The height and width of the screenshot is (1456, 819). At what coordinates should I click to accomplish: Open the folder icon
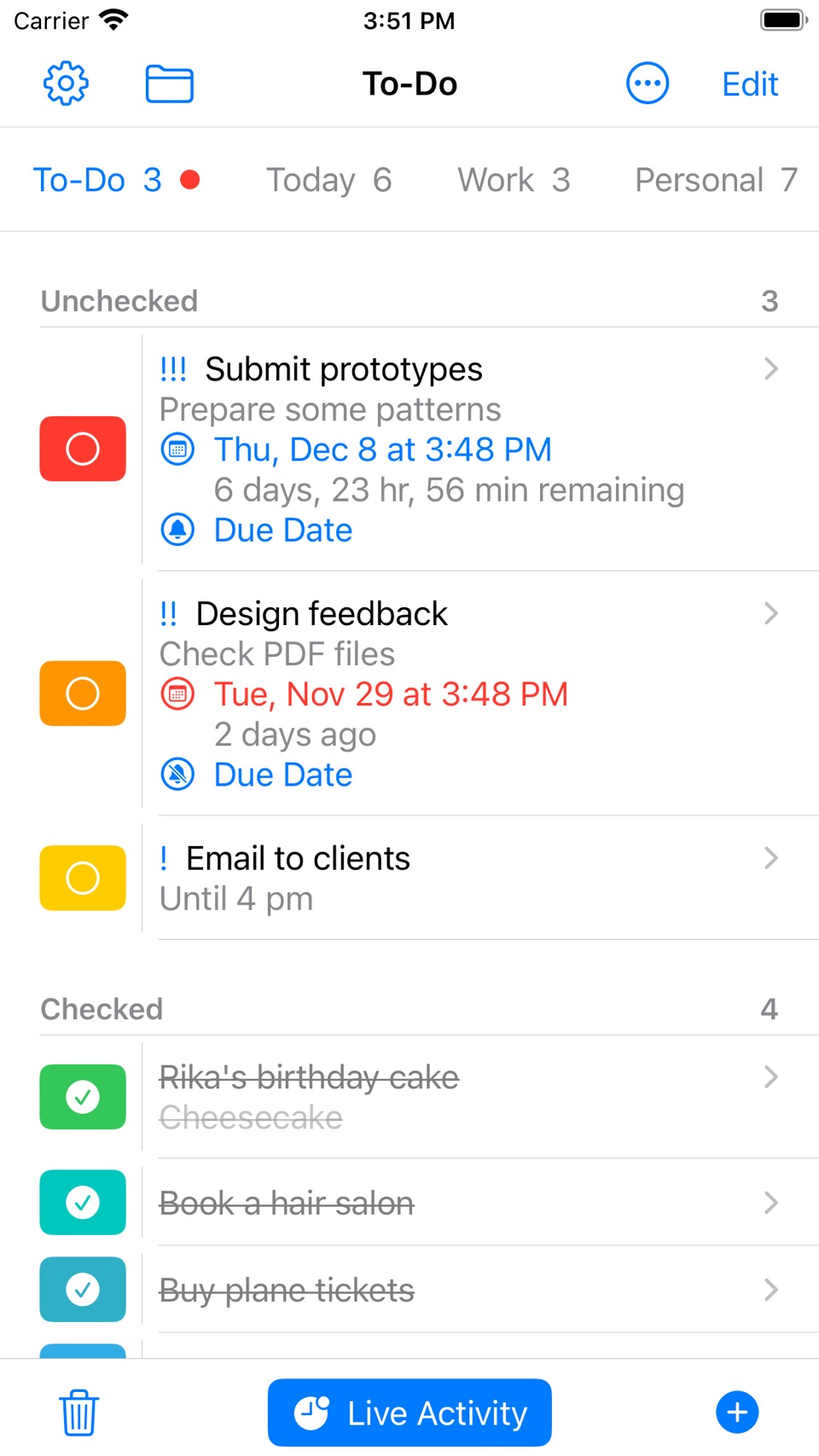pos(169,84)
